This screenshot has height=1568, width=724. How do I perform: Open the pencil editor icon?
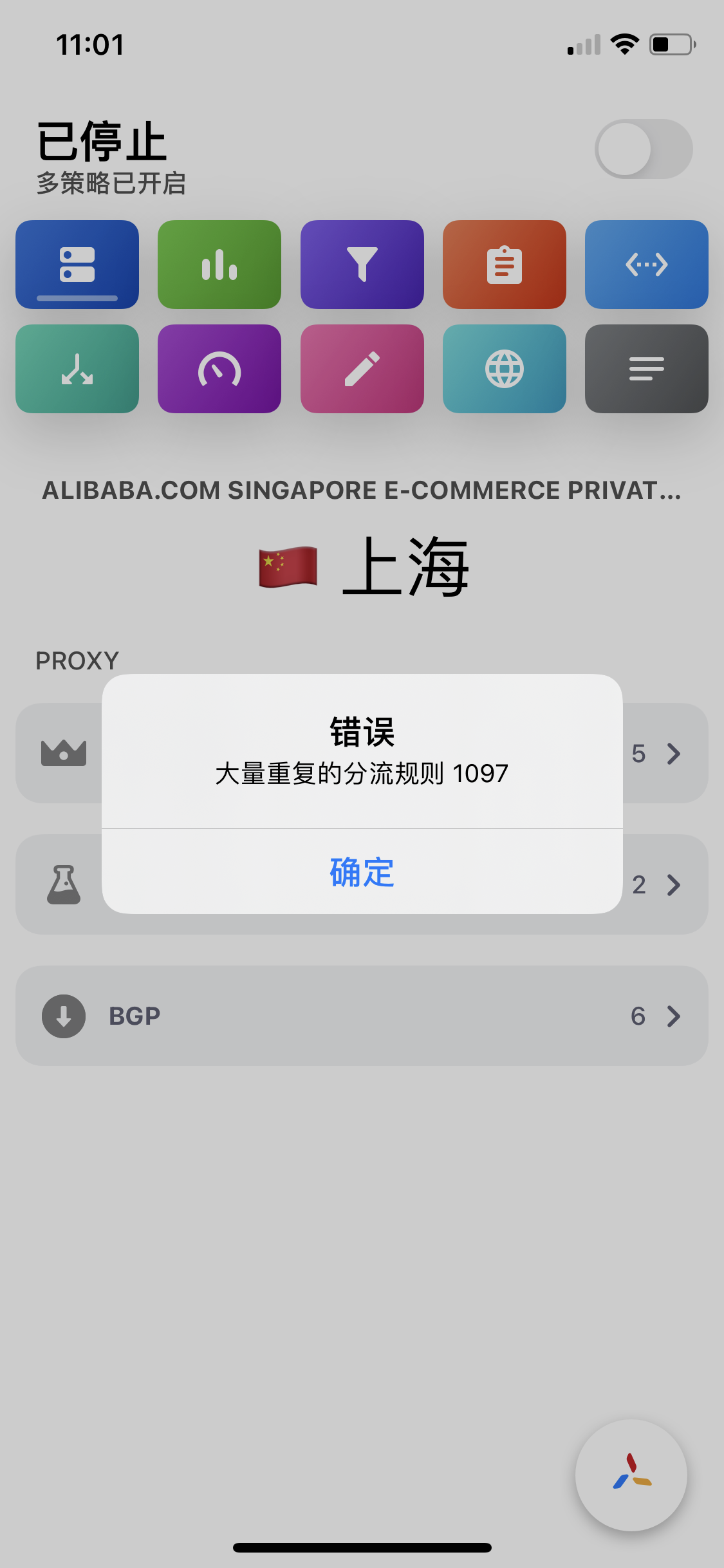click(362, 368)
